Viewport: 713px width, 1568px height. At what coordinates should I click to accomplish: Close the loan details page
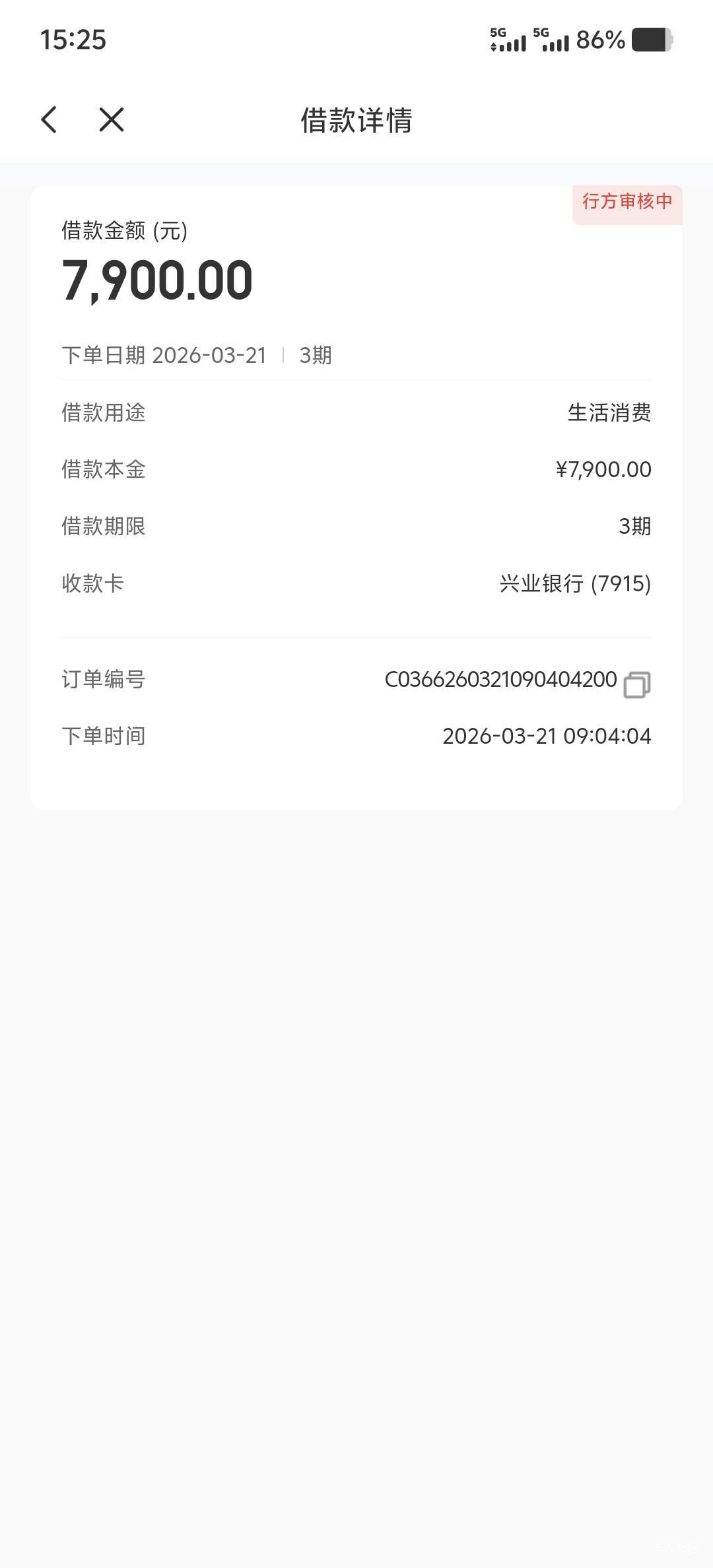[x=112, y=120]
